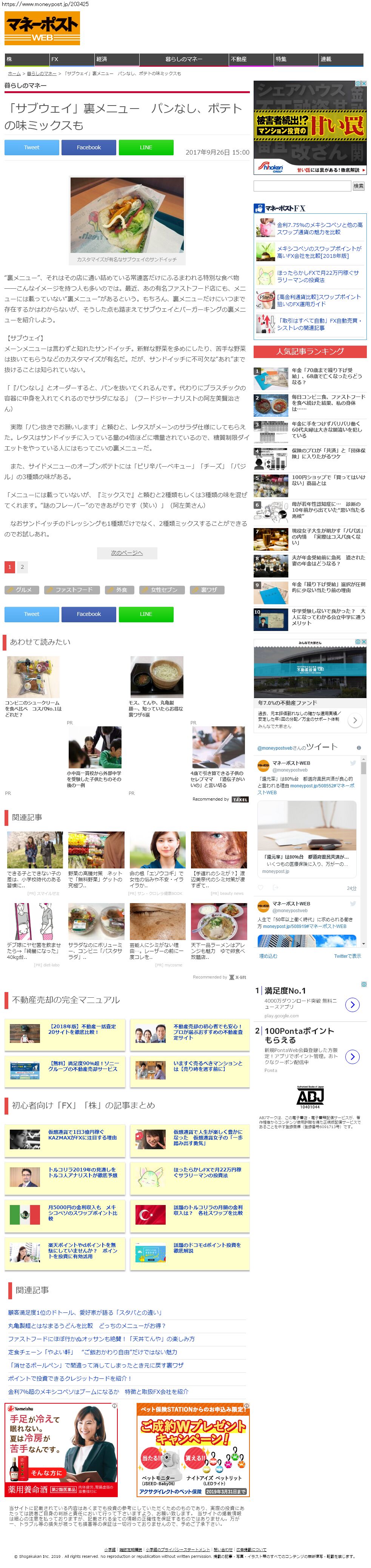Open ホーム breadcrumb link
Image resolution: width=371 pixels, height=1568 pixels.
pos(14,73)
